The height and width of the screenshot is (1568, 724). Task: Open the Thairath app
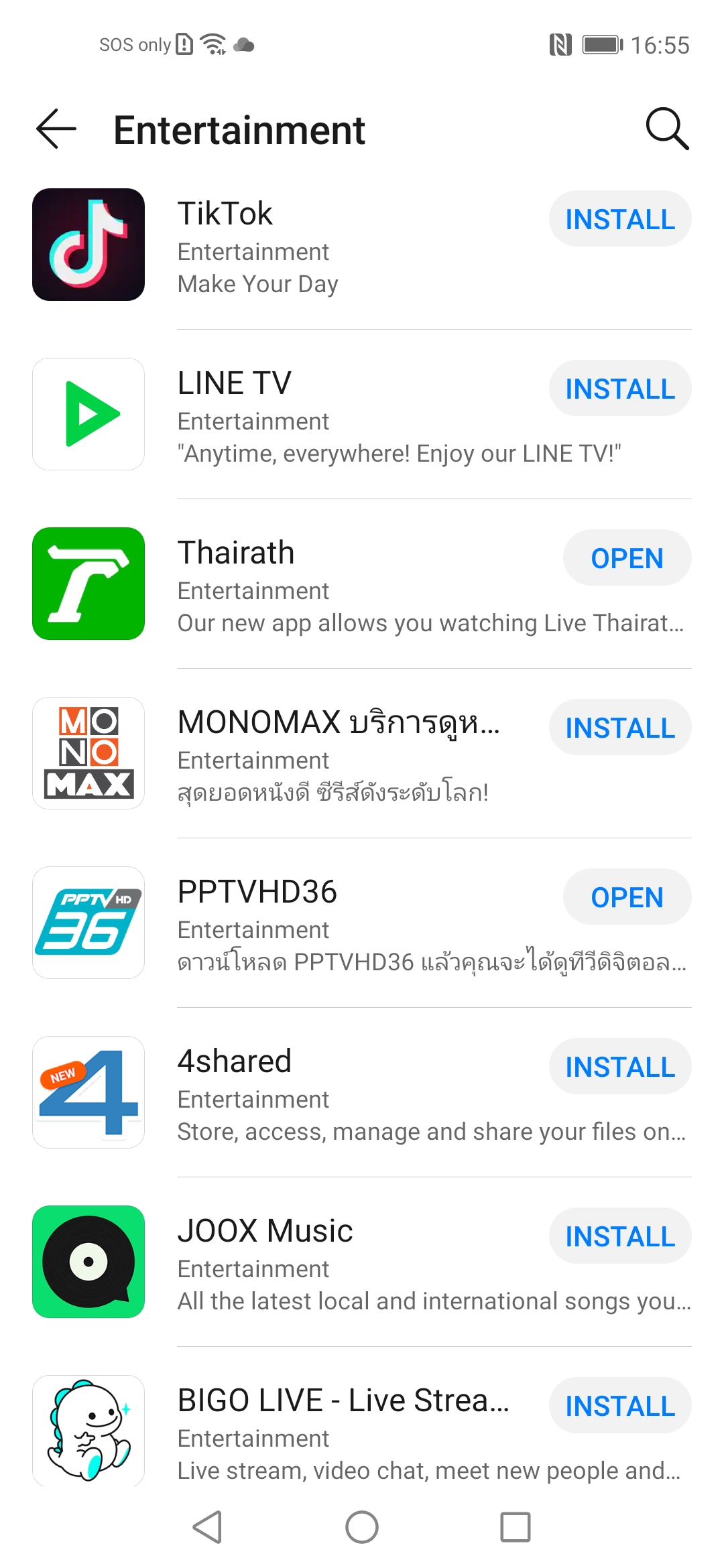coord(627,558)
